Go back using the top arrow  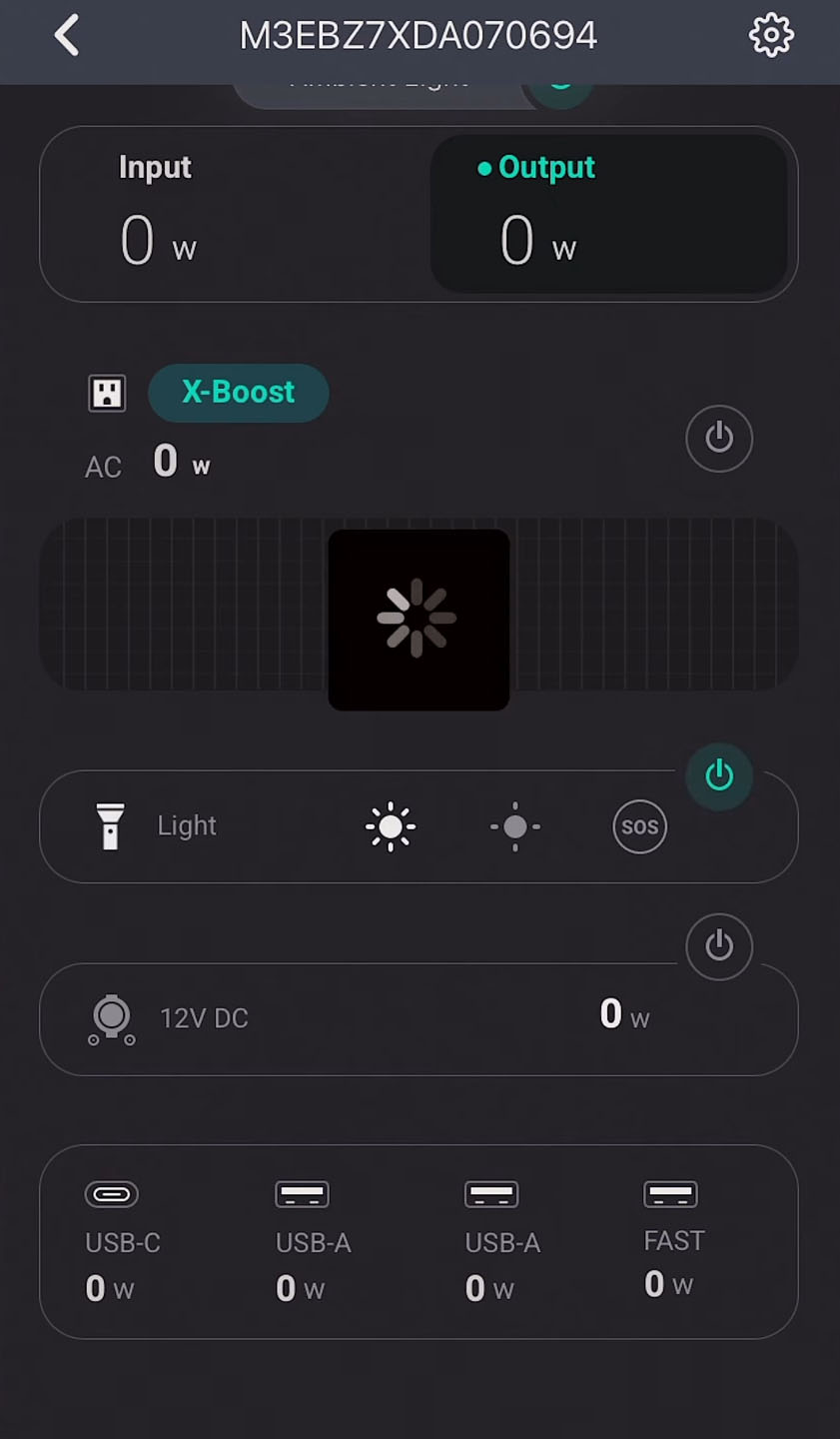(67, 36)
